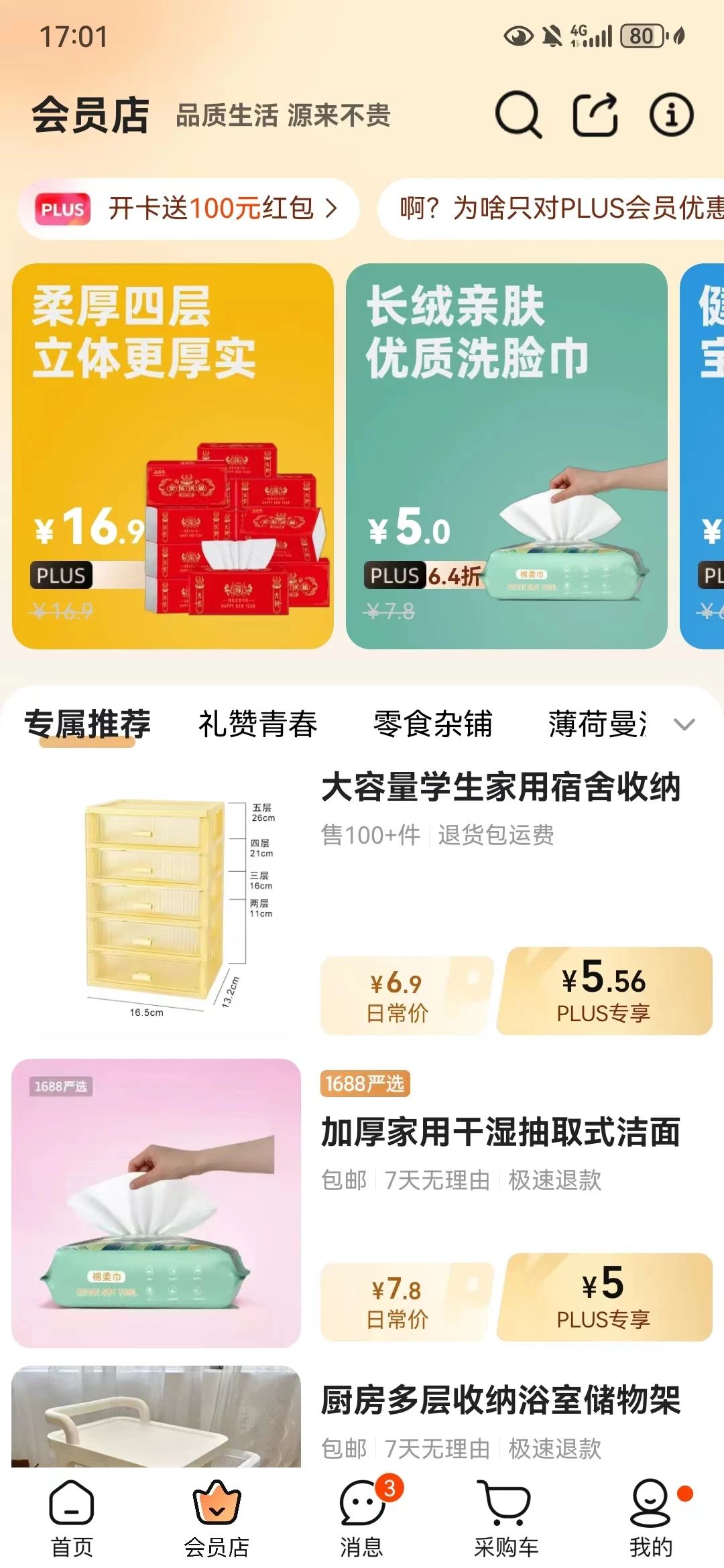Viewport: 724px width, 1568px height.
Task: Switch to the 礼赞青春 tab
Action: (x=257, y=724)
